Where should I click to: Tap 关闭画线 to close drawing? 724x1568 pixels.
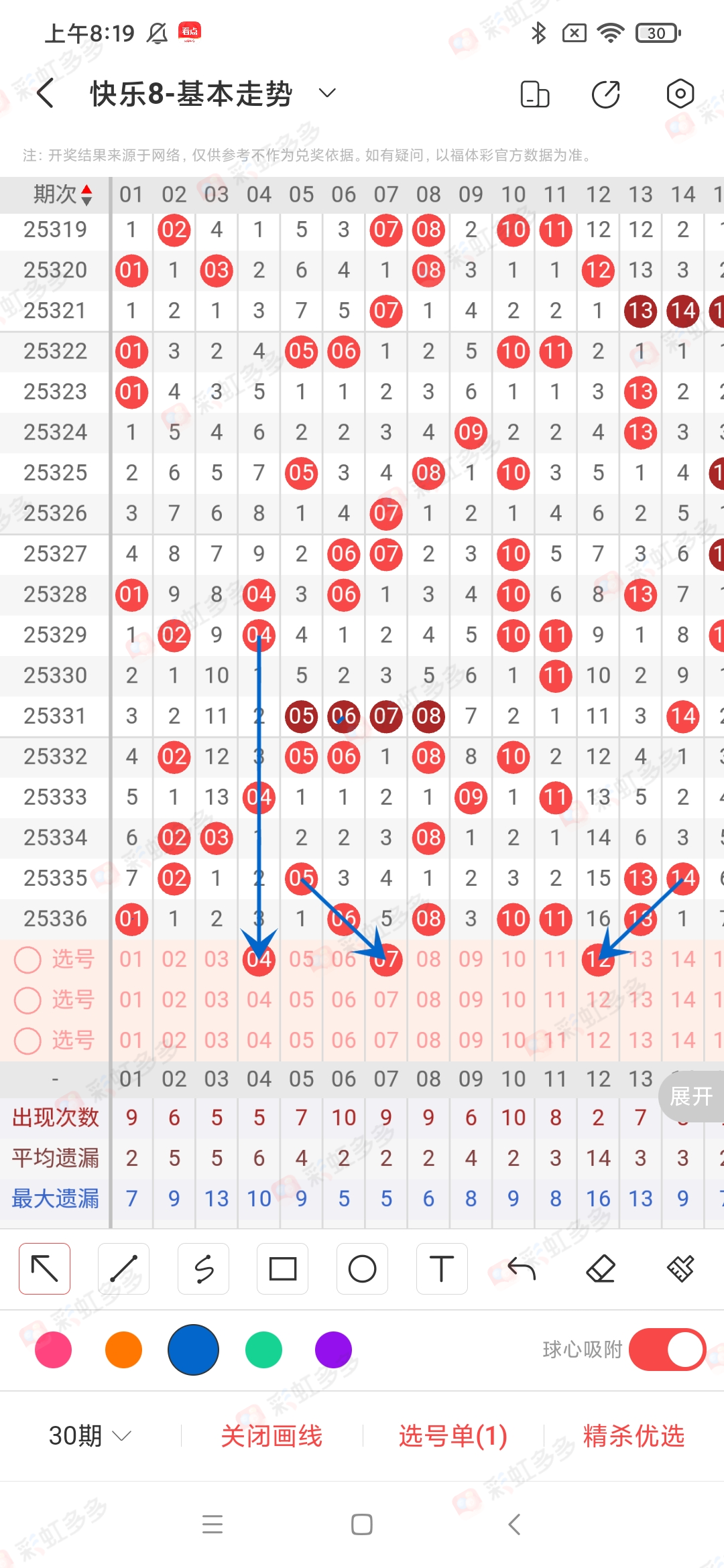coord(271,1435)
